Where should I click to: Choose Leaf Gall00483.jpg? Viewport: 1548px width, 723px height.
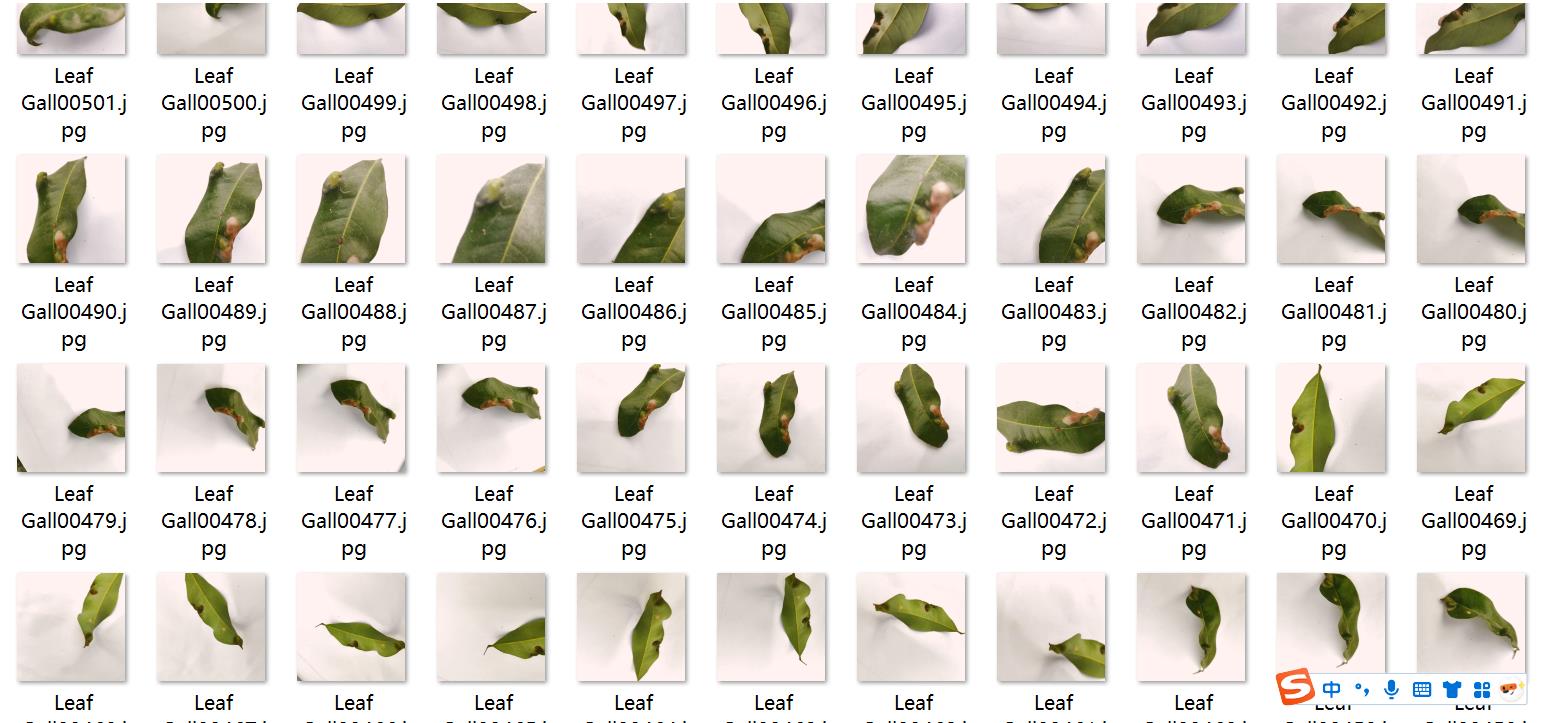[1052, 209]
